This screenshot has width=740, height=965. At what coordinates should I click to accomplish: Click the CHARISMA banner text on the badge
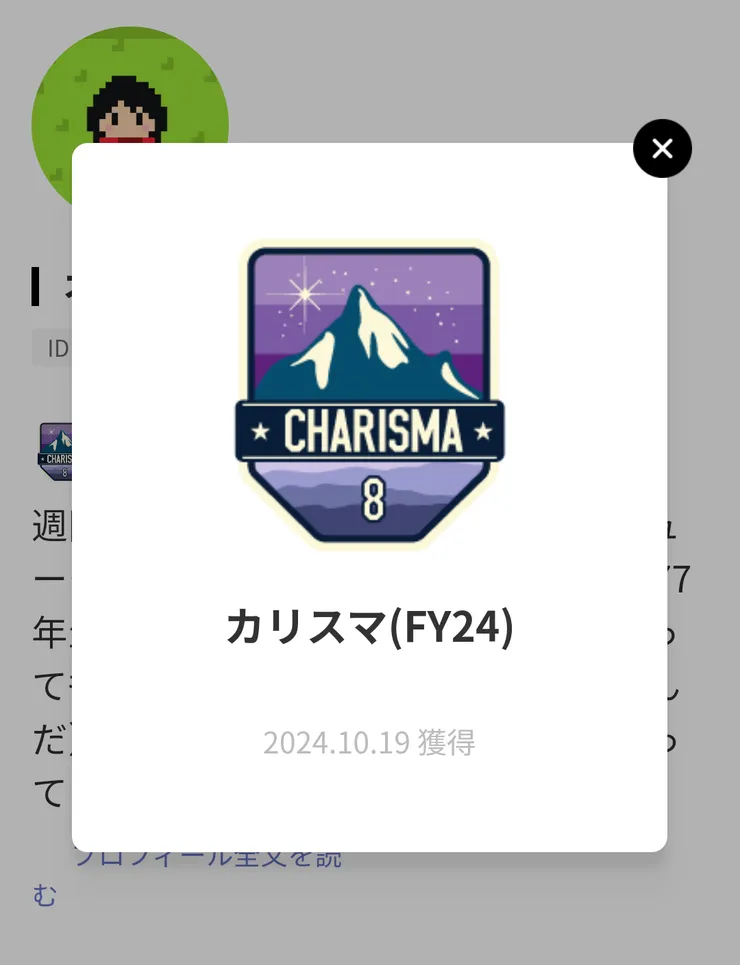click(x=369, y=433)
